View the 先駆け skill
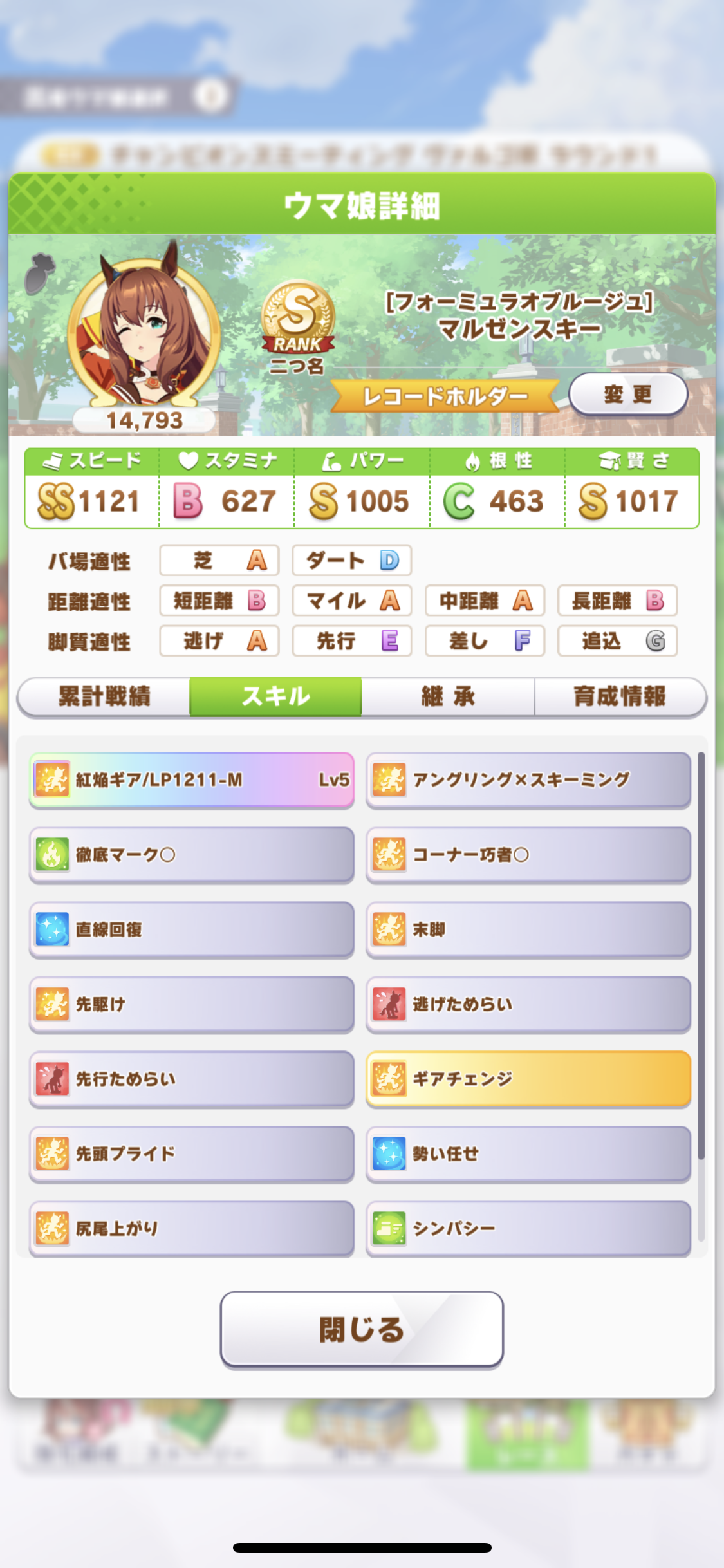 pyautogui.click(x=192, y=1004)
